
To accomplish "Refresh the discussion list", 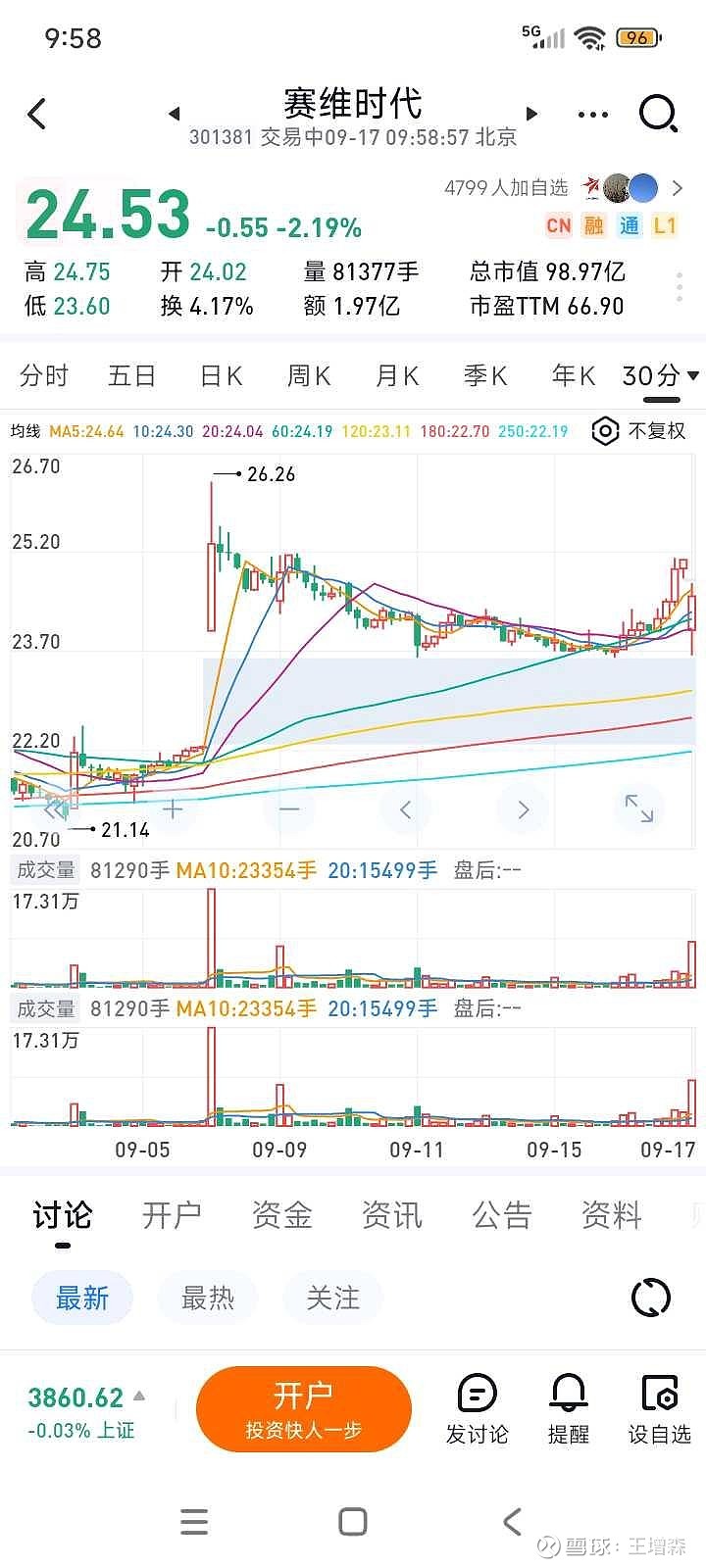I will (x=650, y=1298).
